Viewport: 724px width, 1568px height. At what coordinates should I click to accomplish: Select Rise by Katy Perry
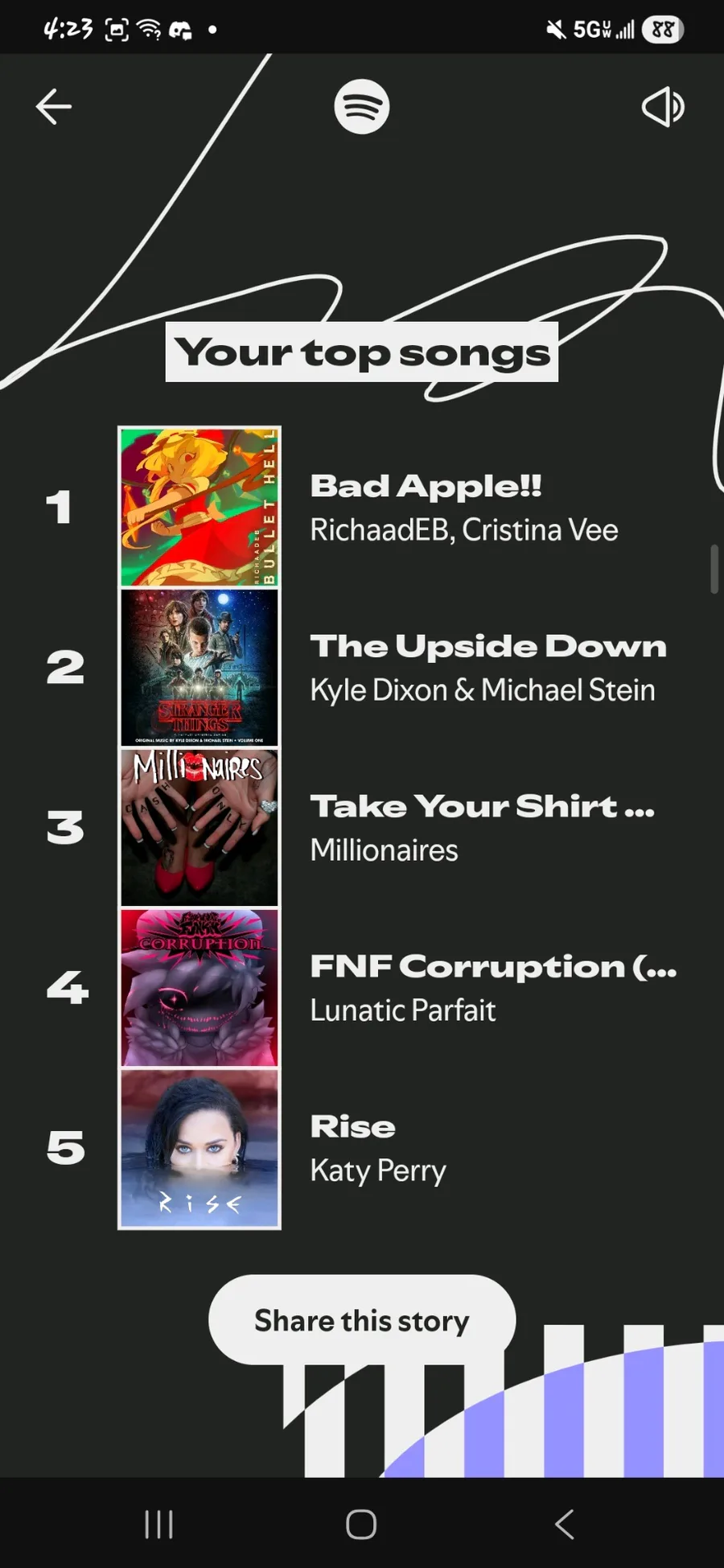pyautogui.click(x=362, y=1148)
